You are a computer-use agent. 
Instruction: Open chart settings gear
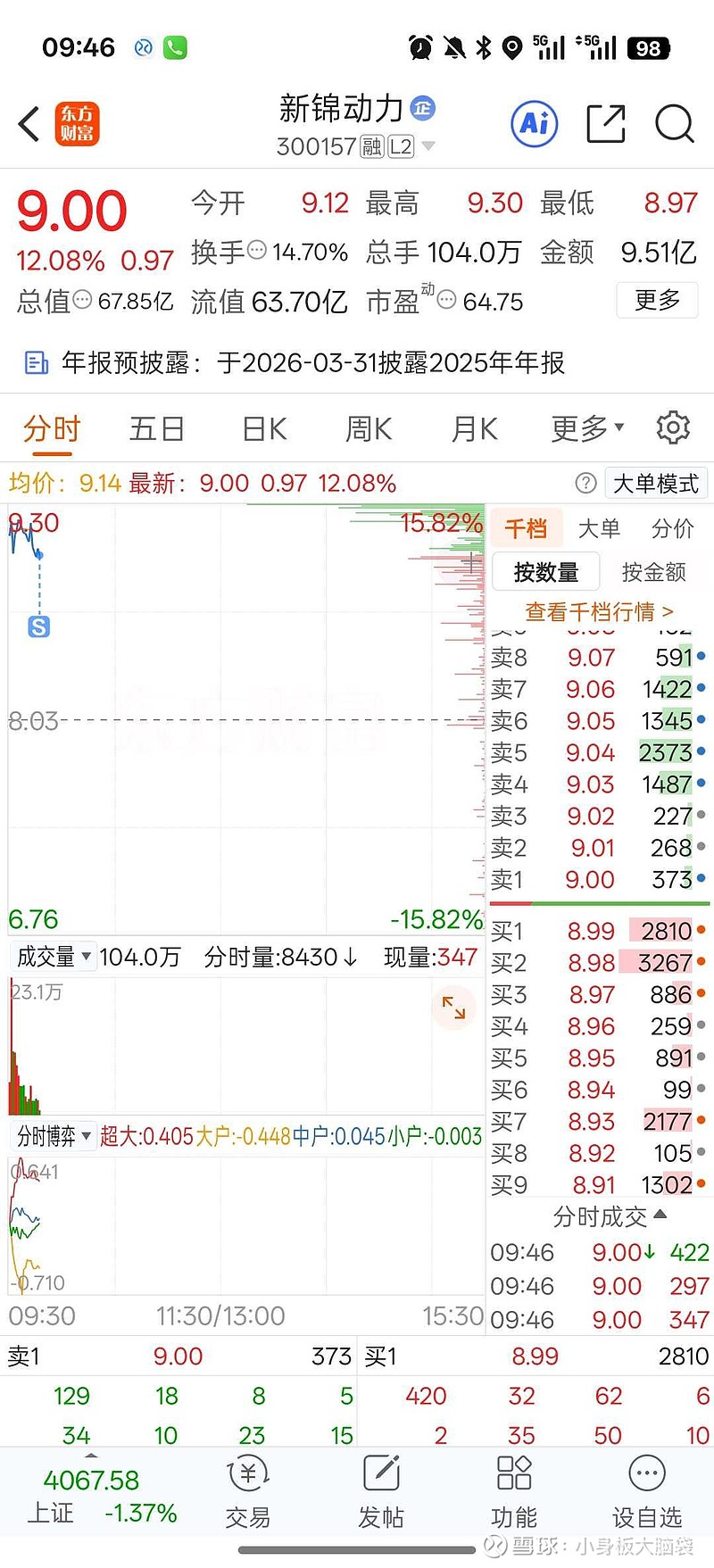point(673,428)
